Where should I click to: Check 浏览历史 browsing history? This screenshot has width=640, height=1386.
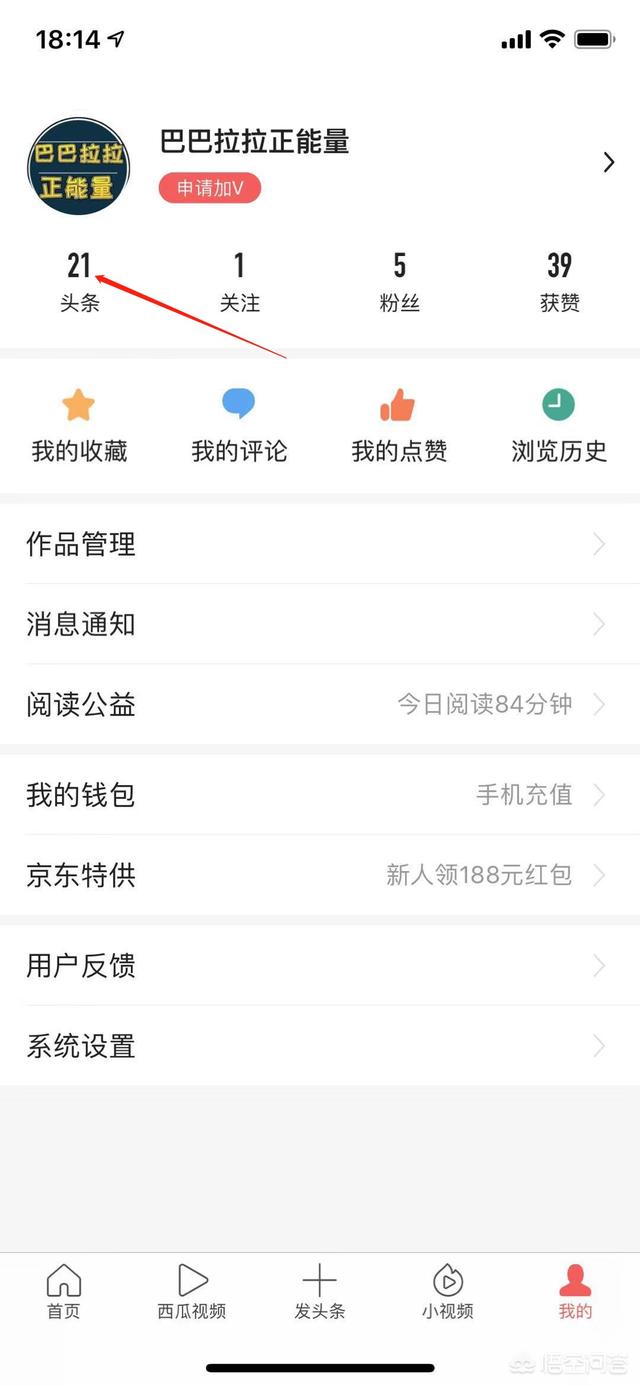pyautogui.click(x=559, y=426)
